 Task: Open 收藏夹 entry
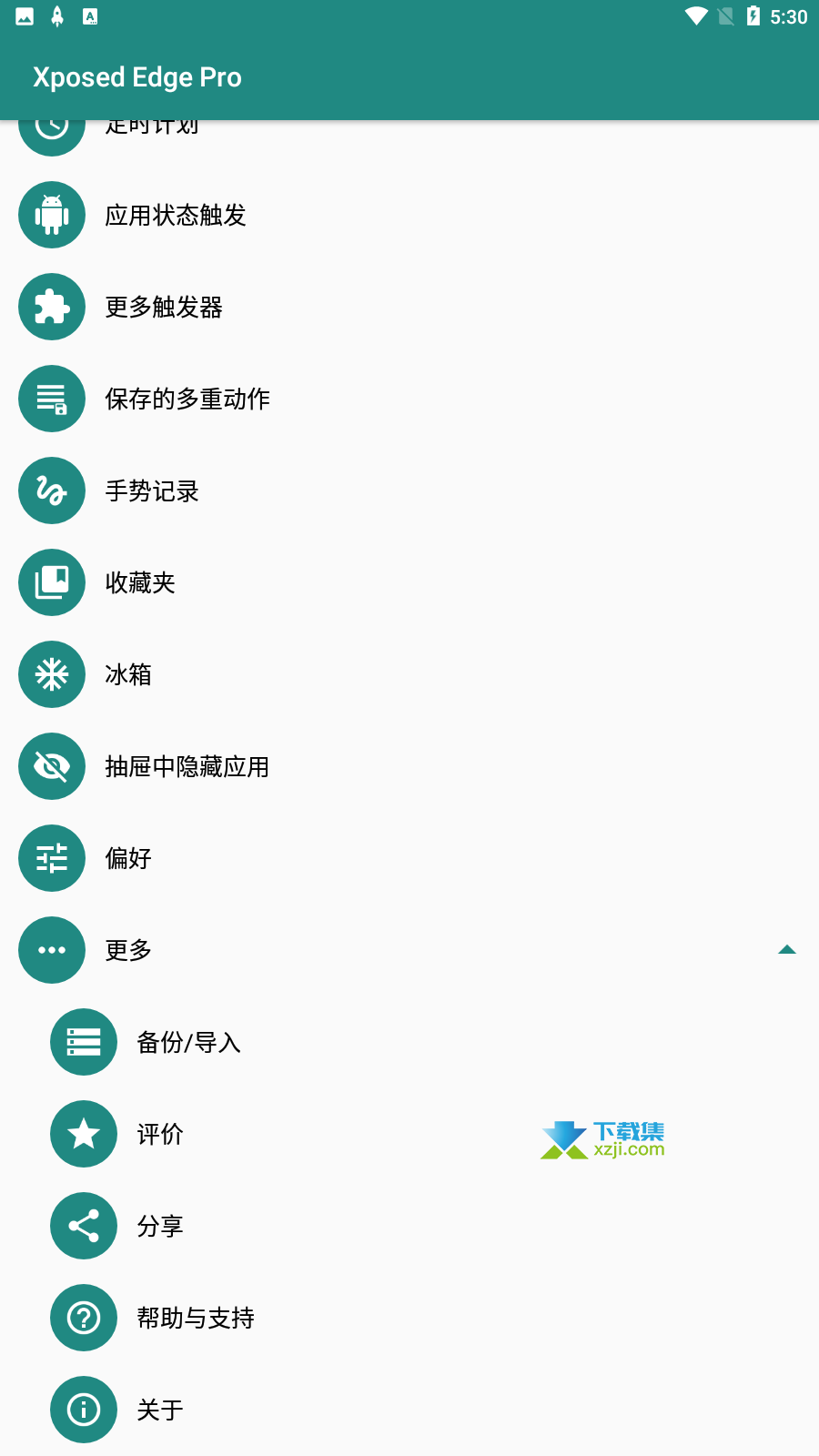(409, 582)
